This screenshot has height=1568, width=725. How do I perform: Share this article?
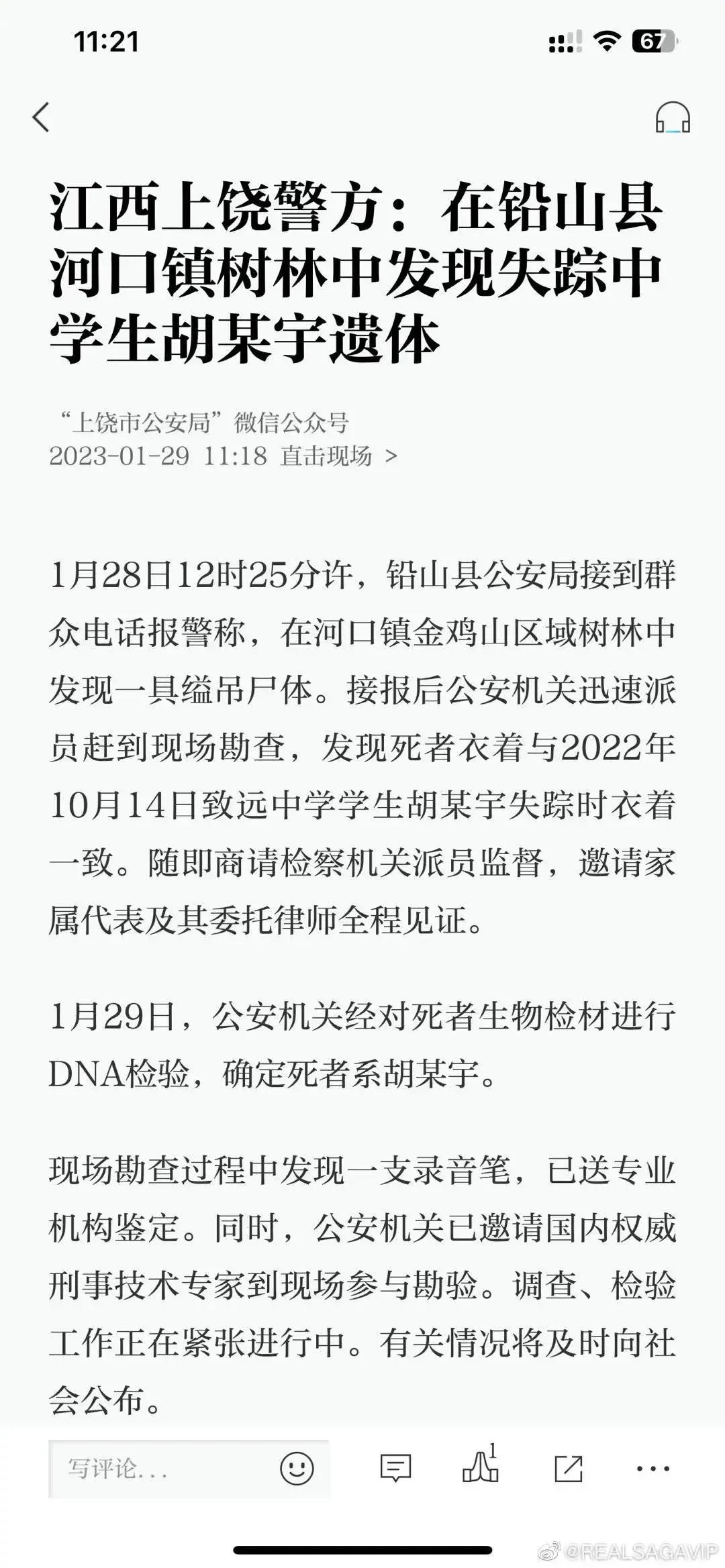point(569,1469)
